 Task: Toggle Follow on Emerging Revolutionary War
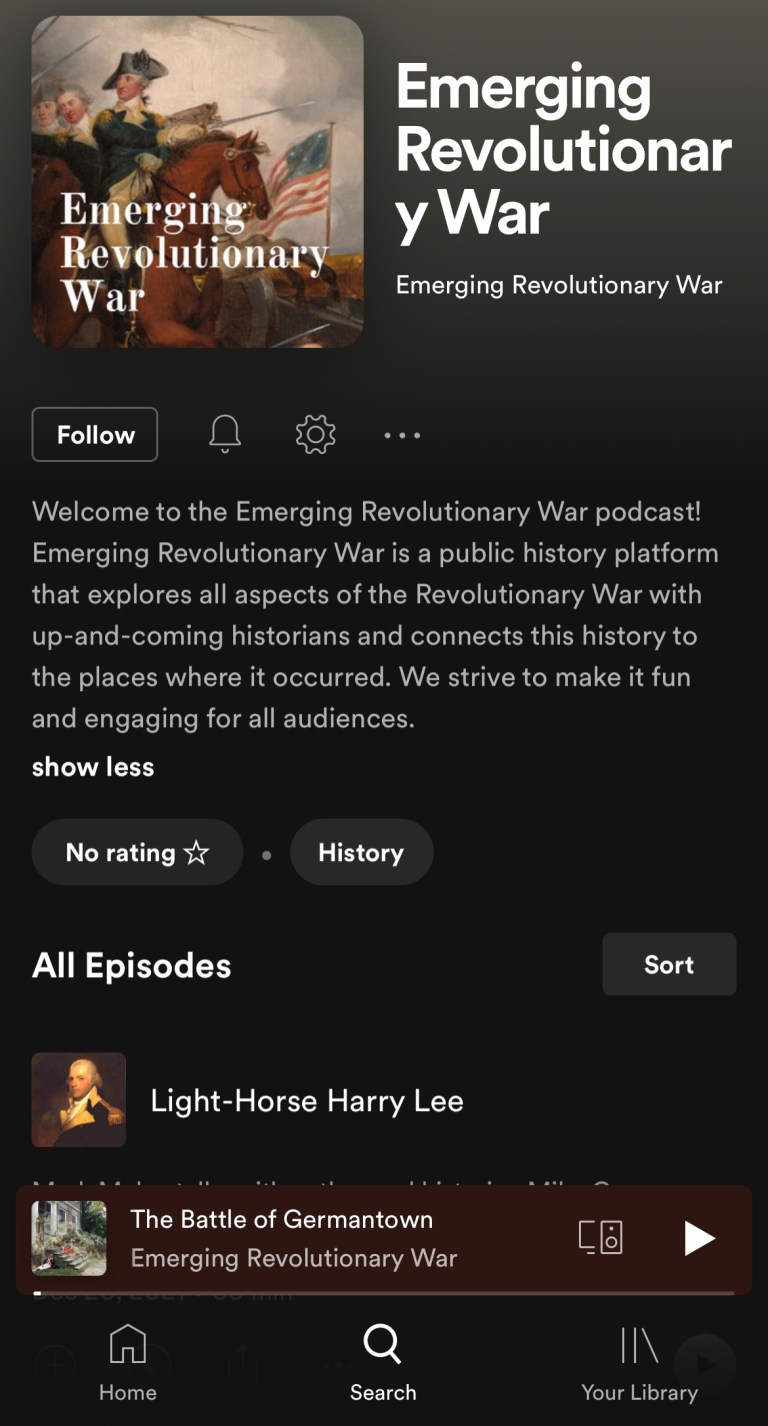[x=94, y=434]
